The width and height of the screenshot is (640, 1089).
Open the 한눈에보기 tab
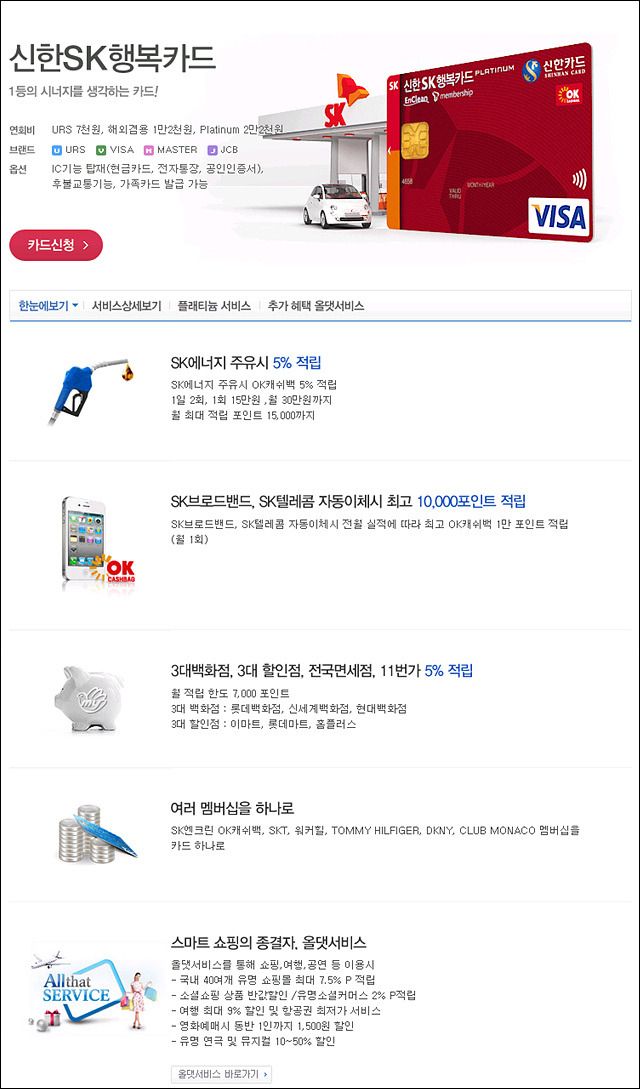tap(48, 306)
